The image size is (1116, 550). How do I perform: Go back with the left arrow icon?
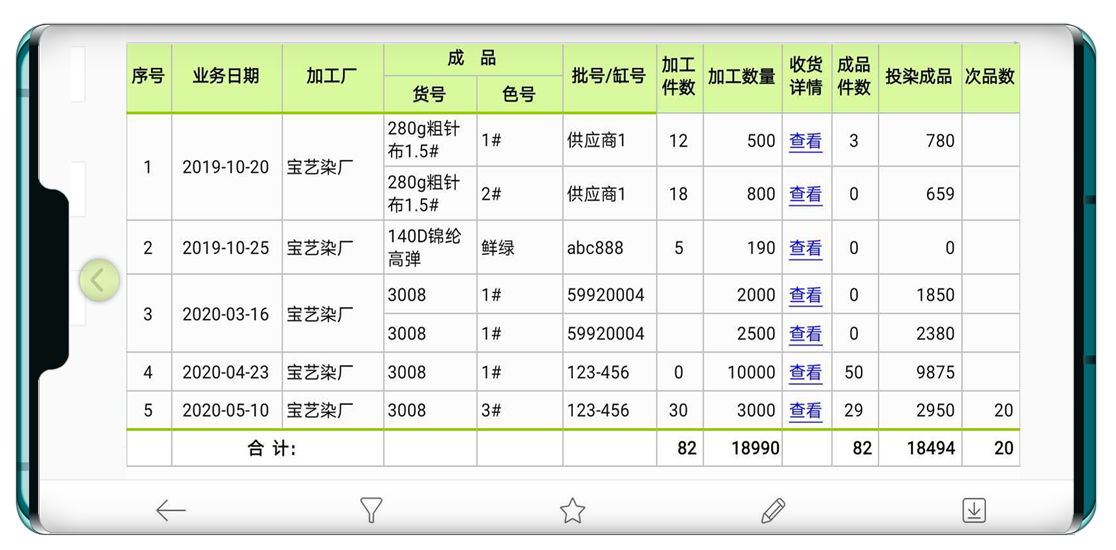(171, 511)
